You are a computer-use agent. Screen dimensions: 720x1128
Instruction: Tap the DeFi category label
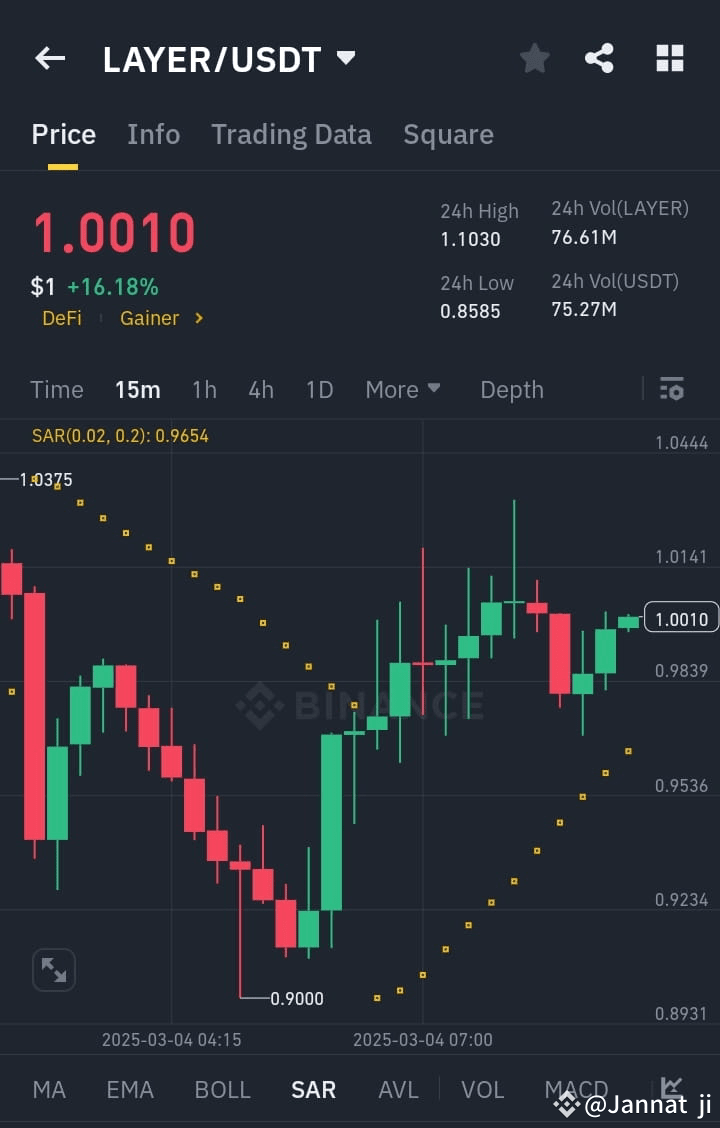click(62, 318)
